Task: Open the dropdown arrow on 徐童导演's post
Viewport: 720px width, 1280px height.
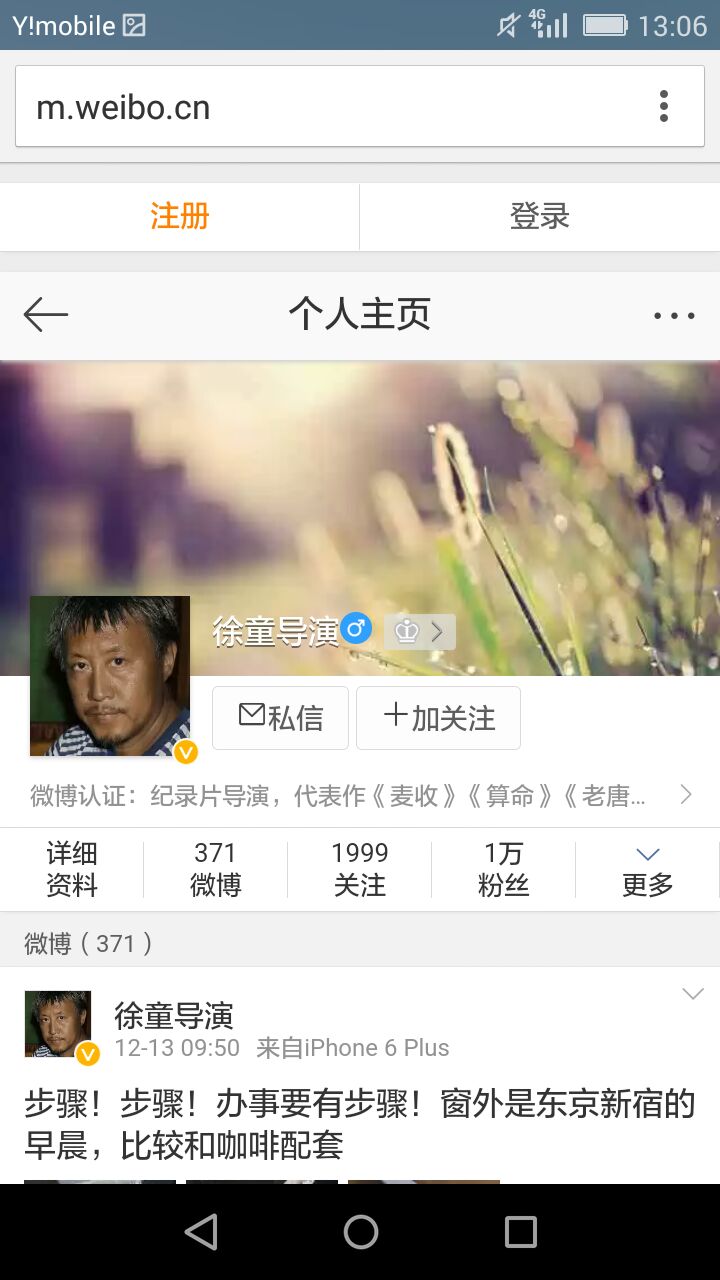Action: click(692, 994)
